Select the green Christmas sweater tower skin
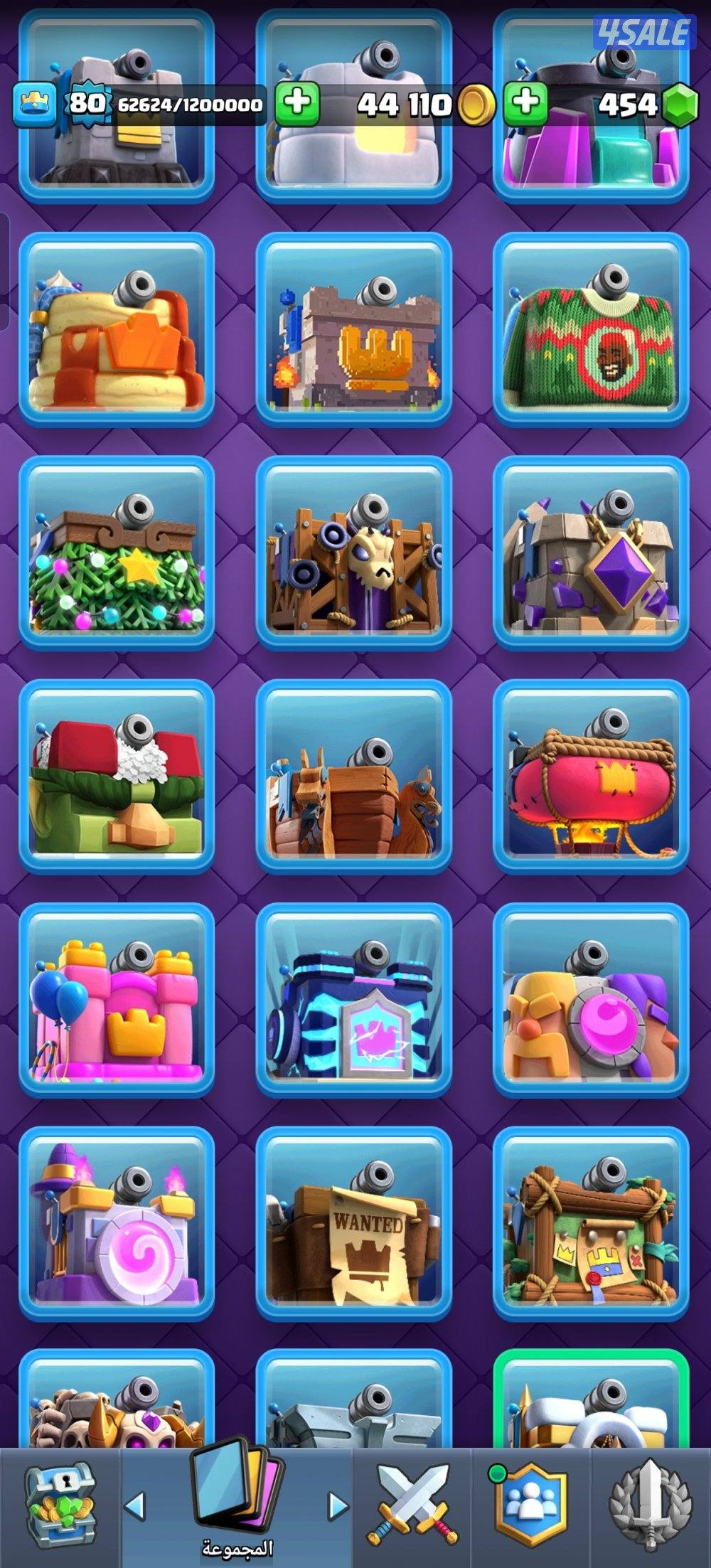The width and height of the screenshot is (711, 1568). [x=590, y=330]
